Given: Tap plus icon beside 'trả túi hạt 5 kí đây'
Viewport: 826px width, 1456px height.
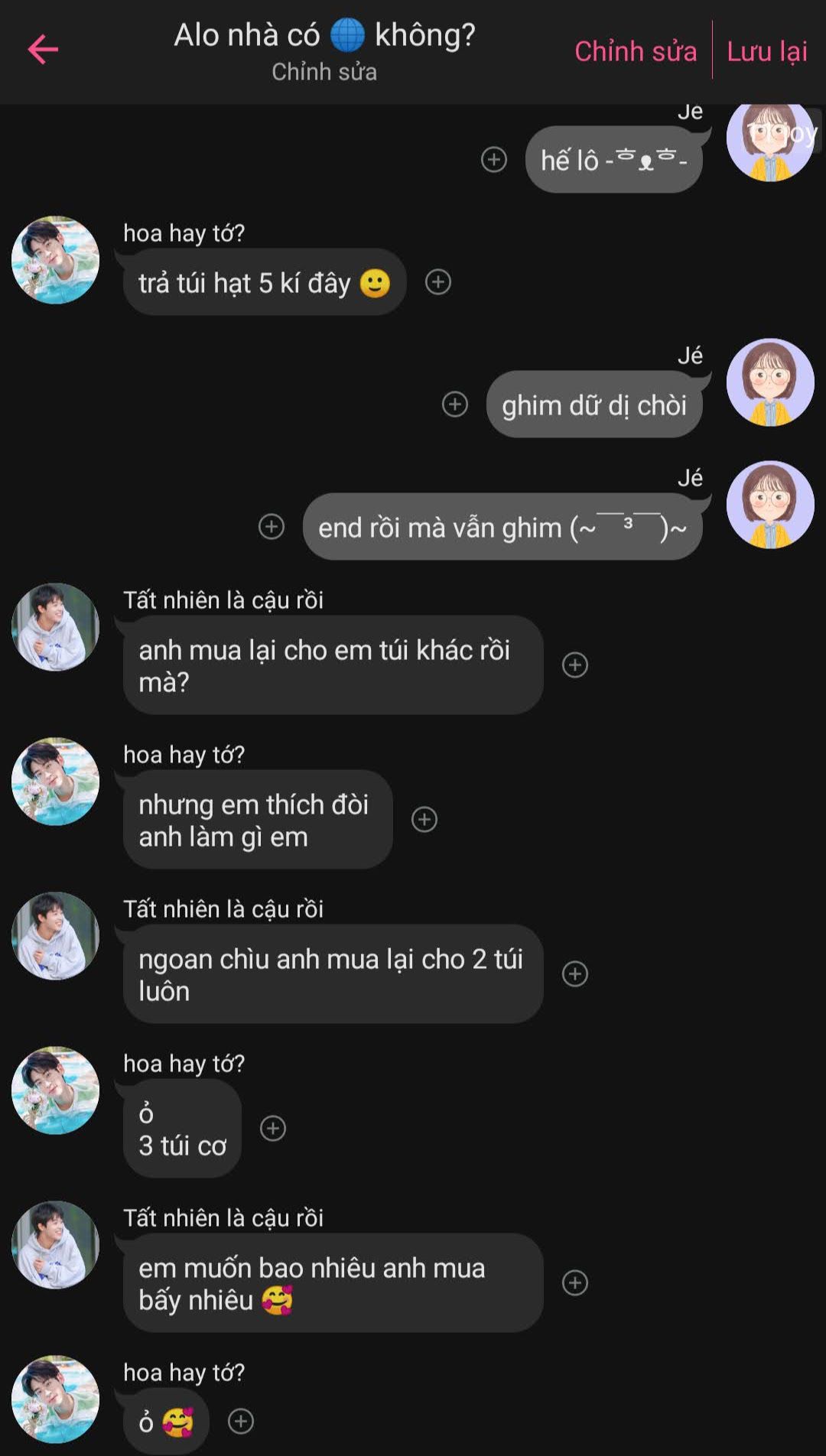Looking at the screenshot, I should tap(438, 282).
